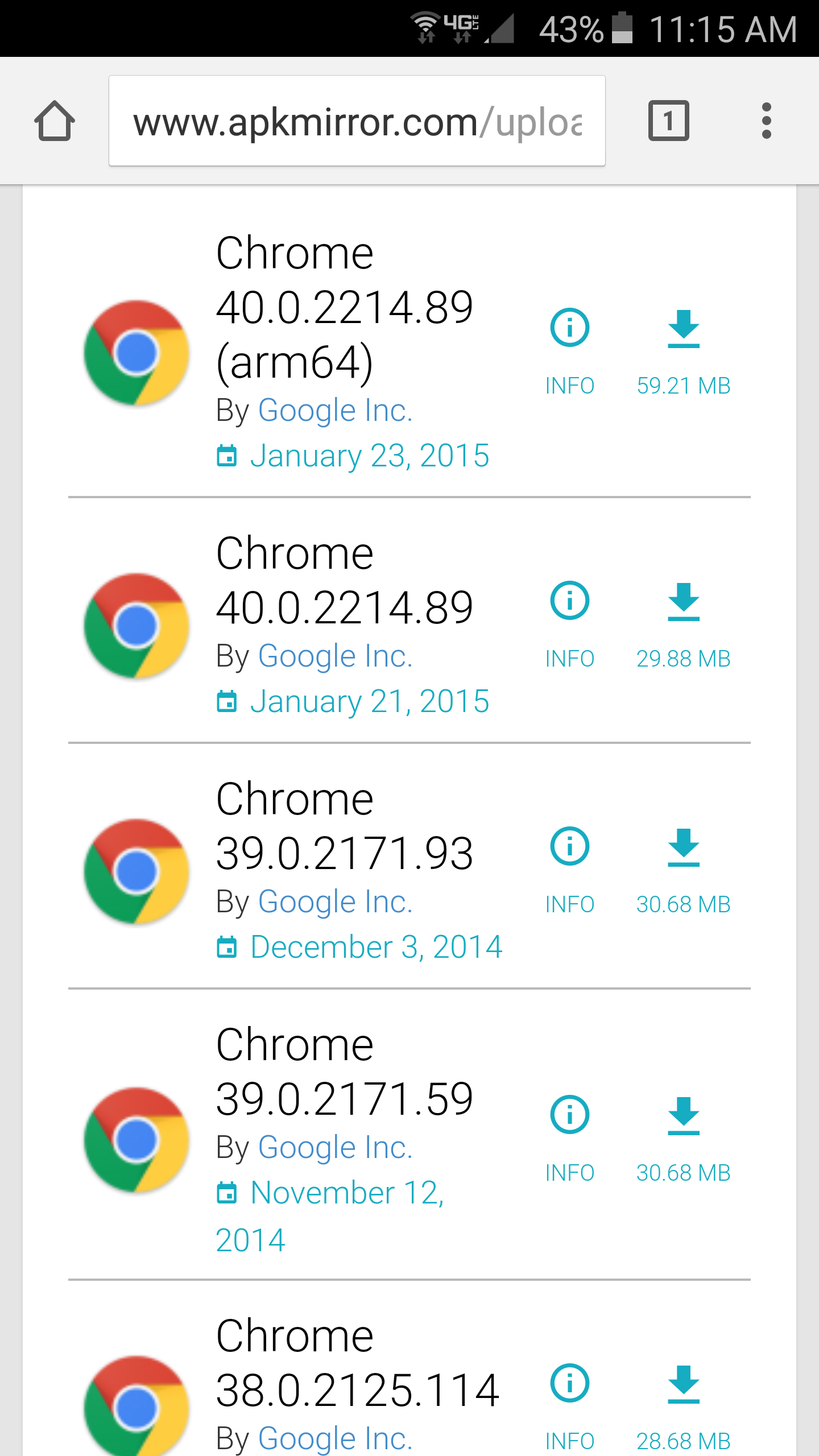View info for Chrome 39.0.2171.93

coord(569,868)
